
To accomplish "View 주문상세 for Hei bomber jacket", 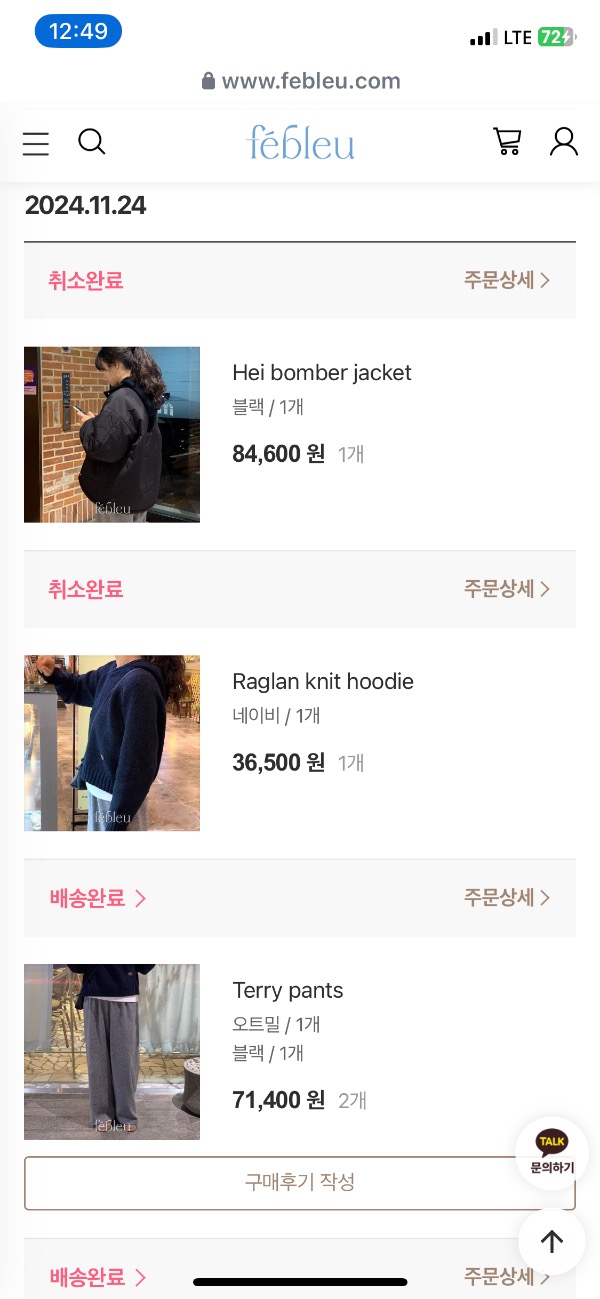I will [x=507, y=280].
